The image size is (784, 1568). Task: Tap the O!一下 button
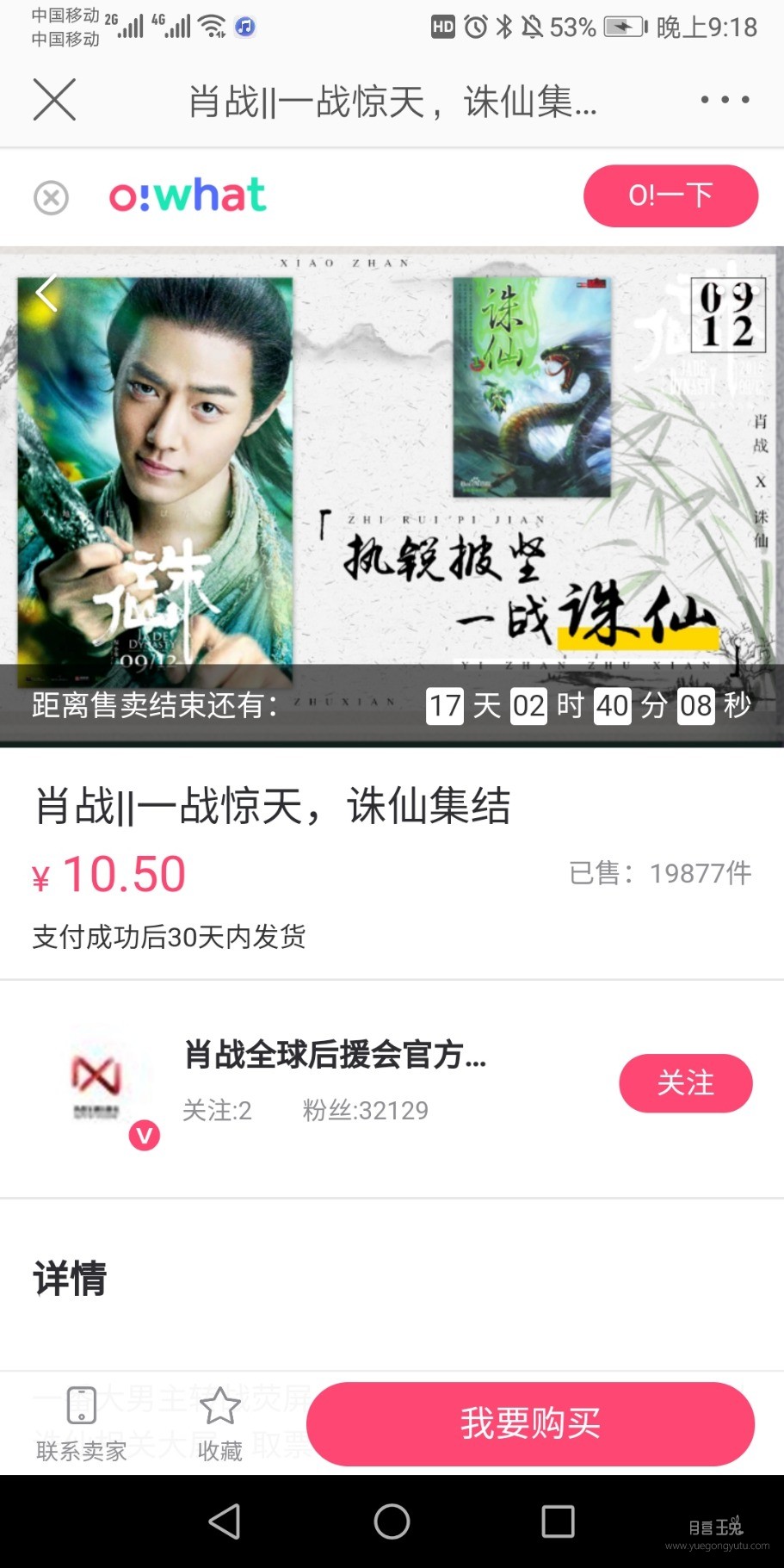670,195
